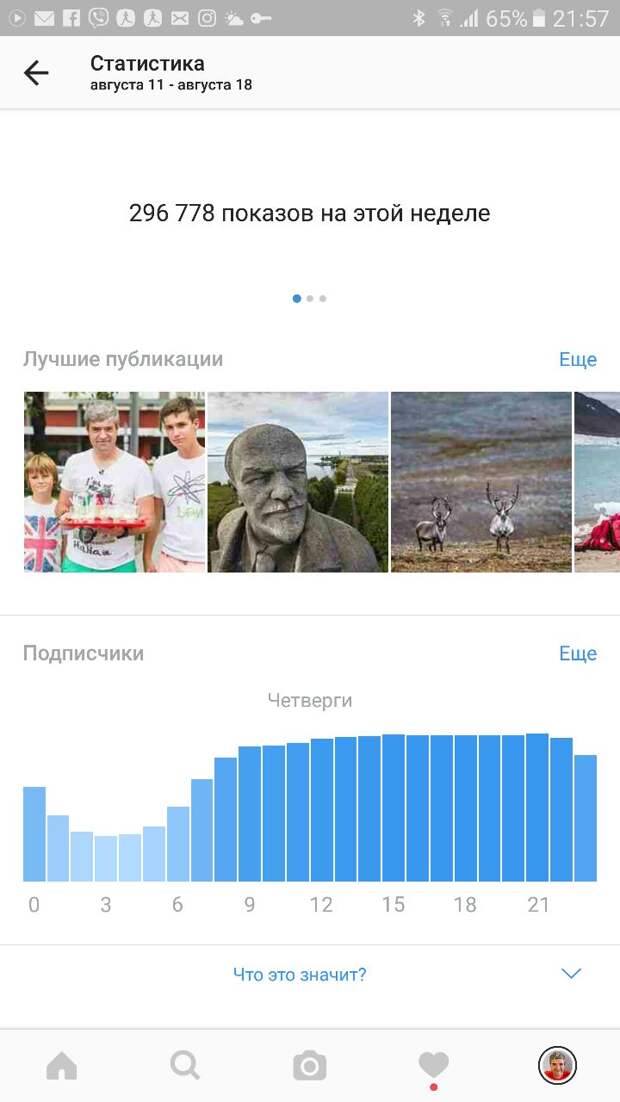Open the post with the stone bust
620x1102 pixels.
(298, 482)
